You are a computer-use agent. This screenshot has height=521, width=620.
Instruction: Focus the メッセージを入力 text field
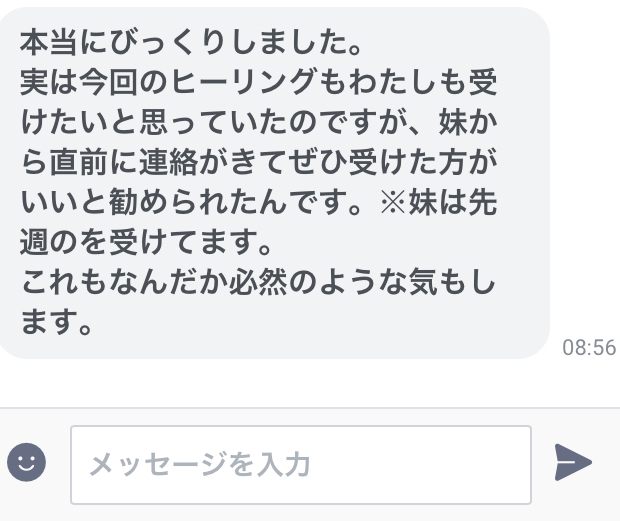(x=300, y=465)
